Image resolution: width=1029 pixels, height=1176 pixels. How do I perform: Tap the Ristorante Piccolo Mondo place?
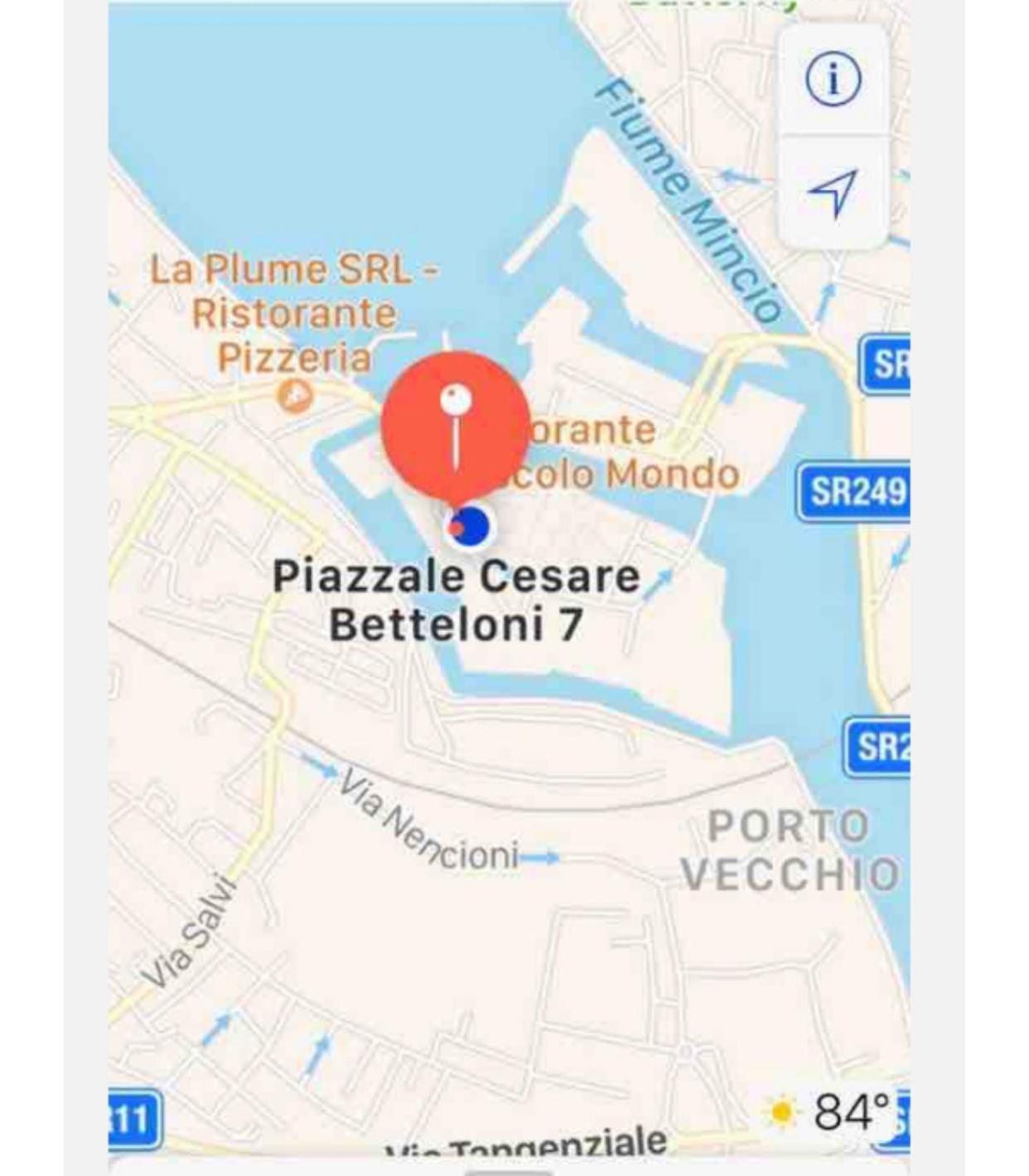(630, 453)
